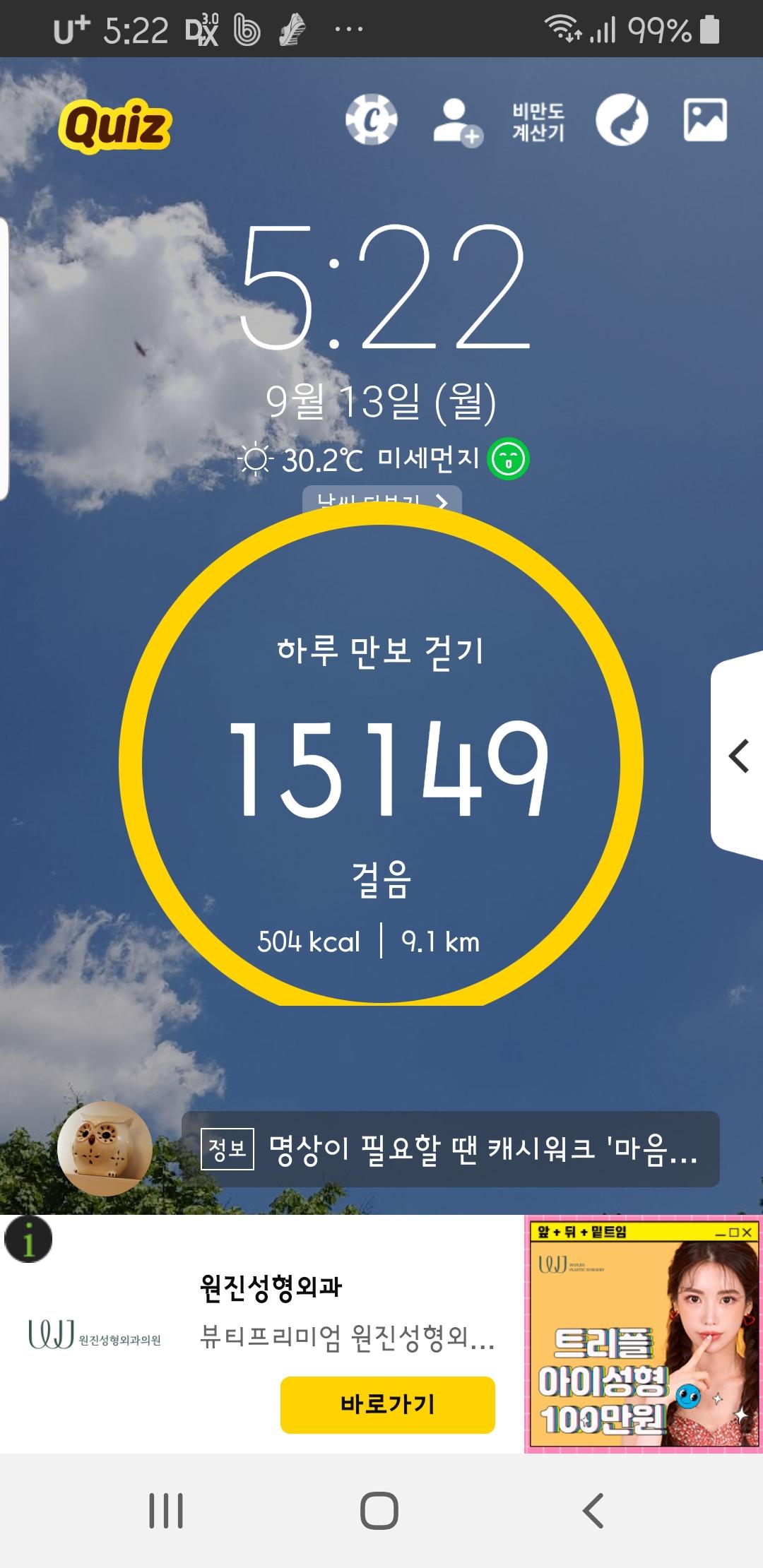
Task: Open the 비만도 계산기 calculator
Action: pos(538,121)
